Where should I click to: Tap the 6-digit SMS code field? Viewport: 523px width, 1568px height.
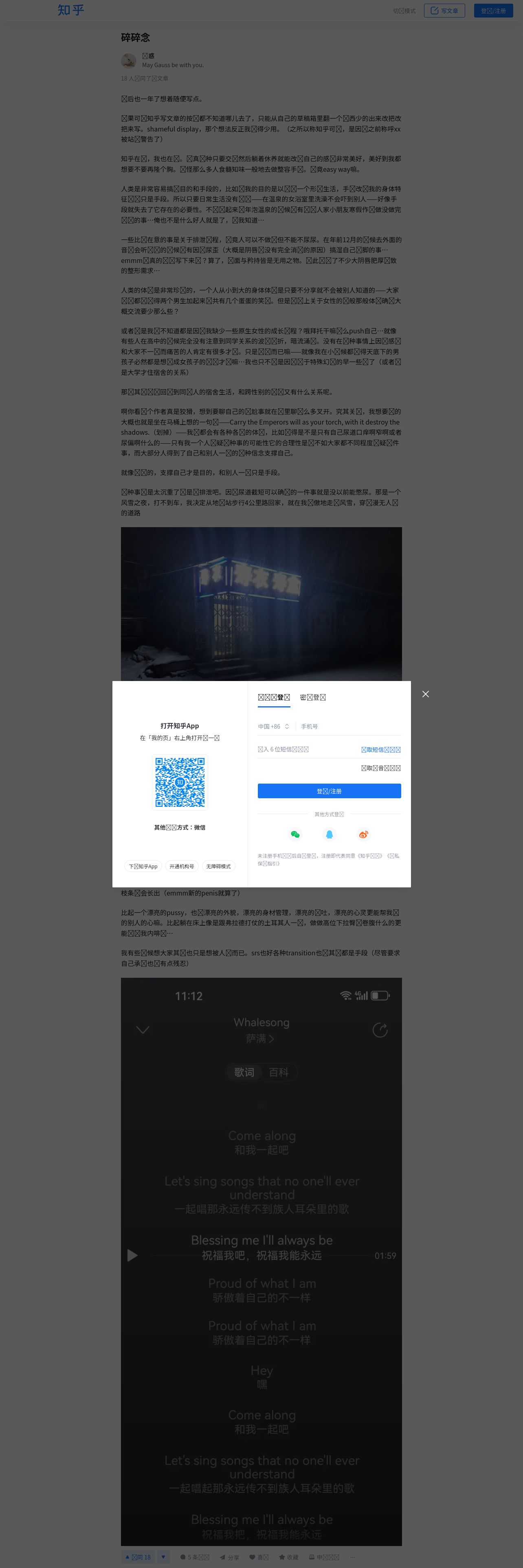[304, 749]
